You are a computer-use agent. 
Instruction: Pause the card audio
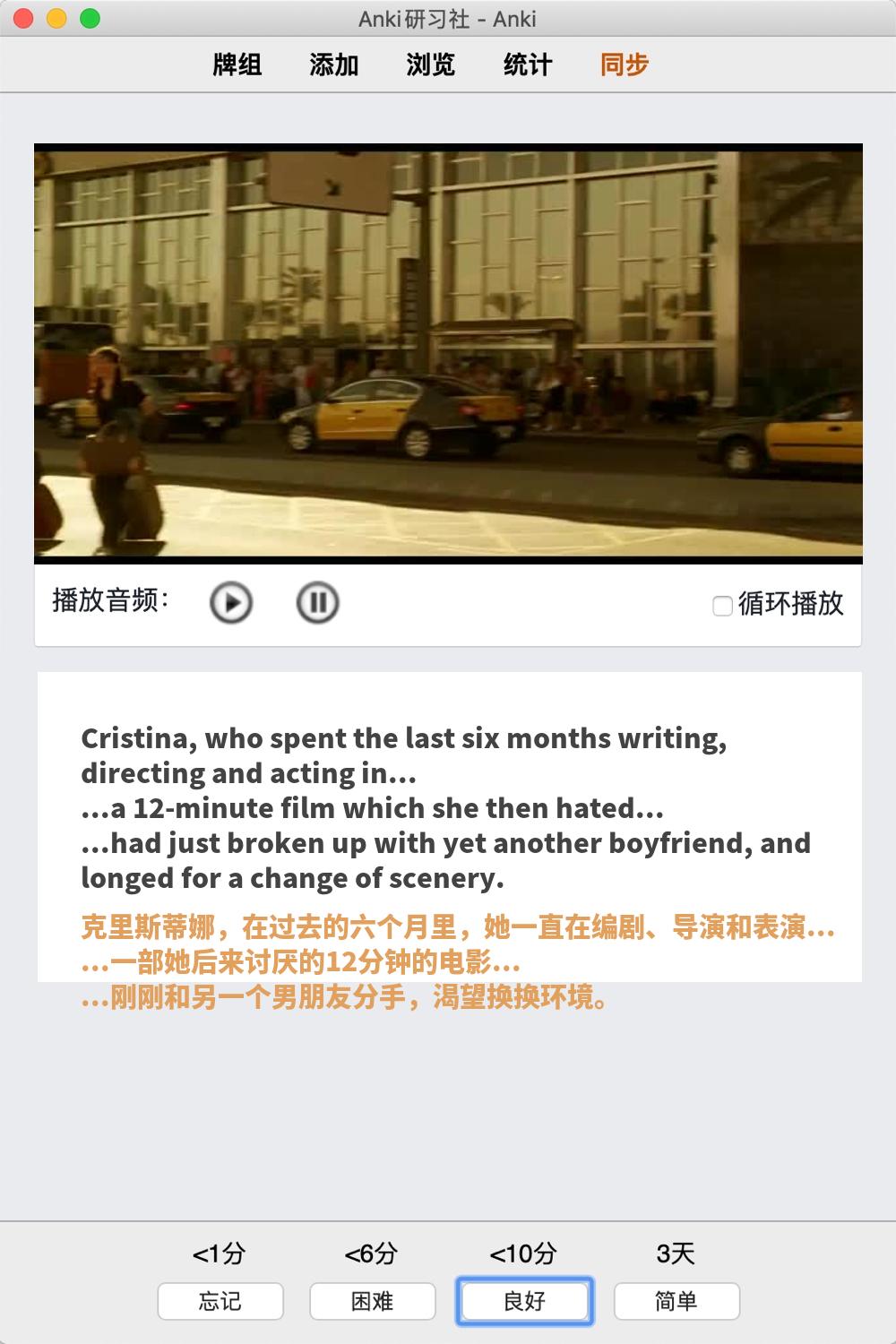pyautogui.click(x=317, y=603)
